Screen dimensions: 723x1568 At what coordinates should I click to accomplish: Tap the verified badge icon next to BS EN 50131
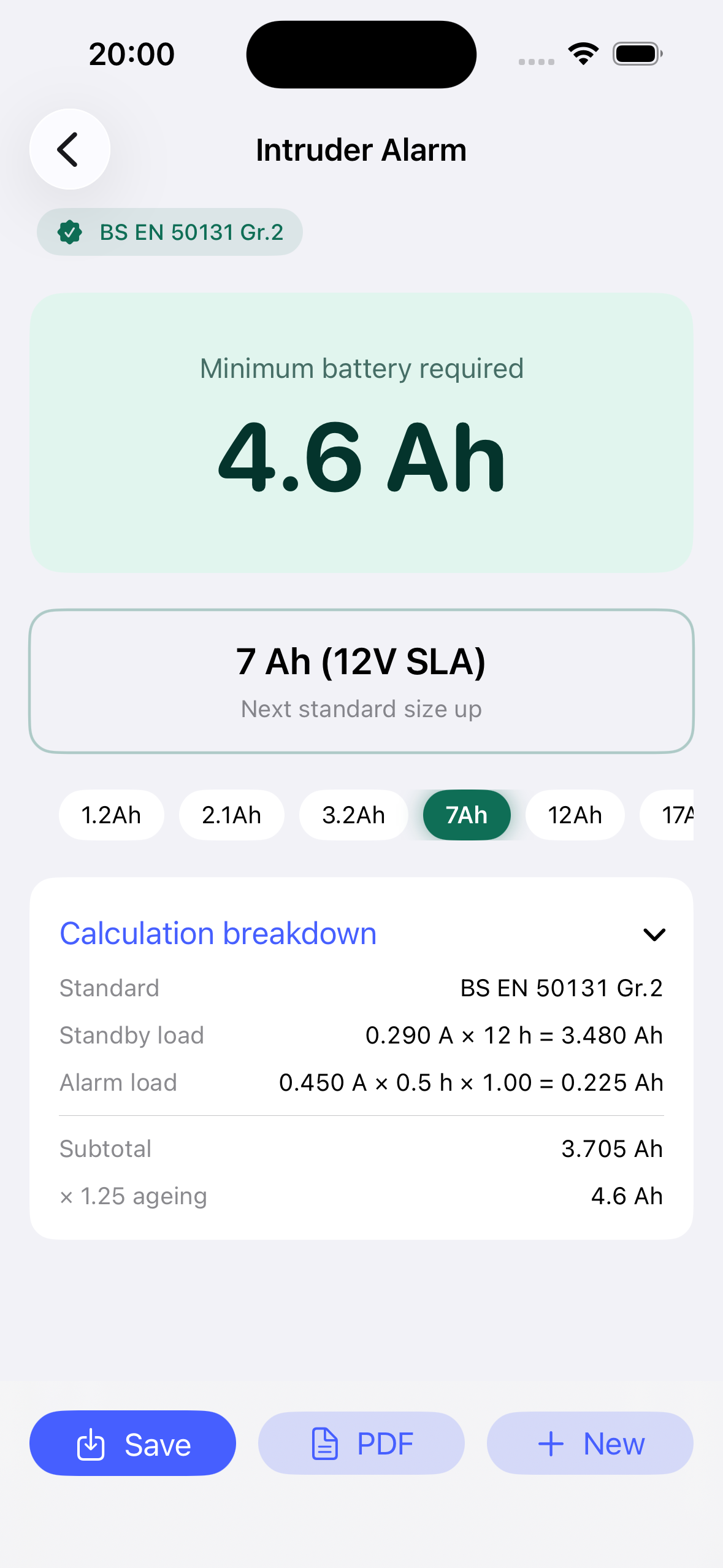pyautogui.click(x=71, y=232)
